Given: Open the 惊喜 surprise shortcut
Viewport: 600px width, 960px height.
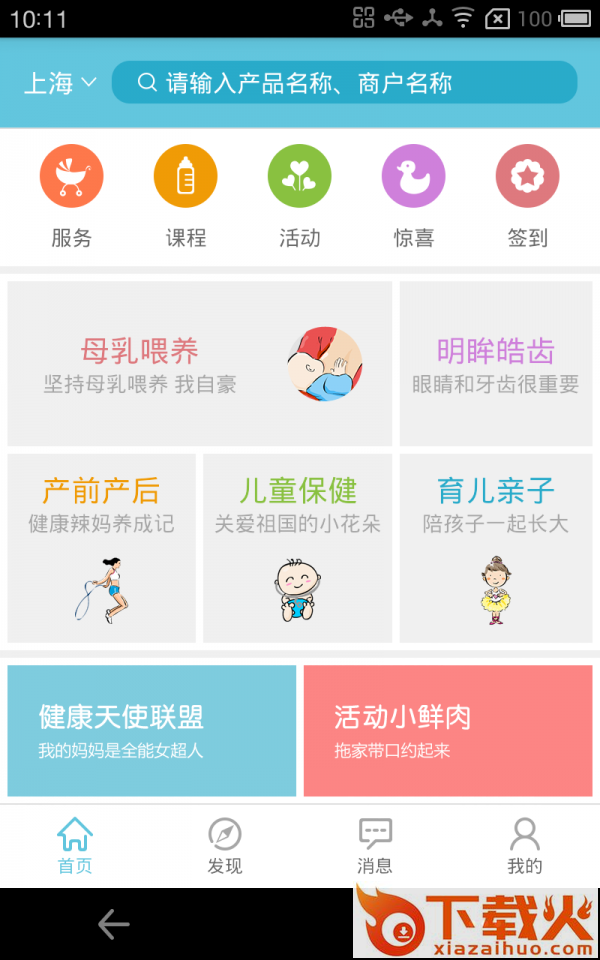Looking at the screenshot, I should click(413, 195).
